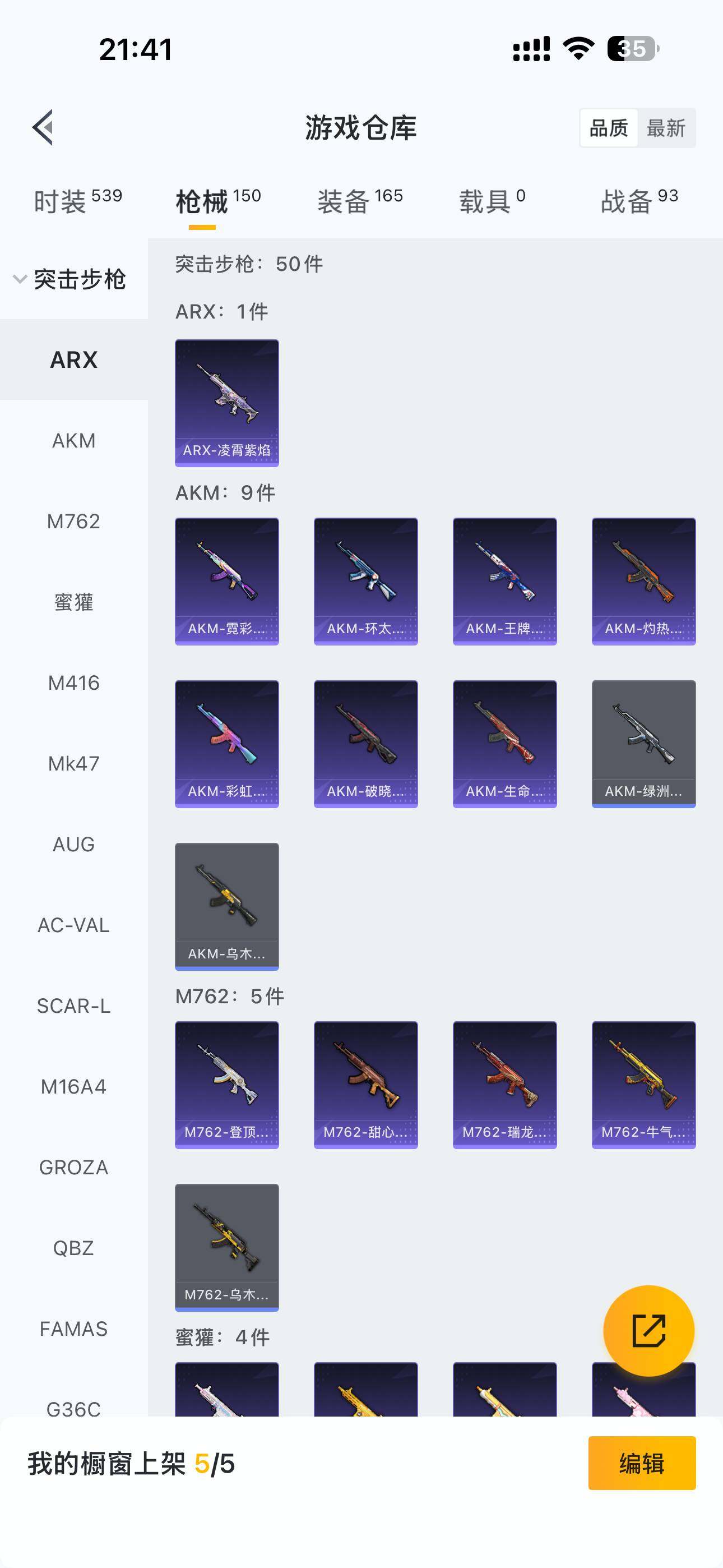This screenshot has height=1568, width=723.
Task: Go back from 游戏仓库
Action: click(x=43, y=128)
